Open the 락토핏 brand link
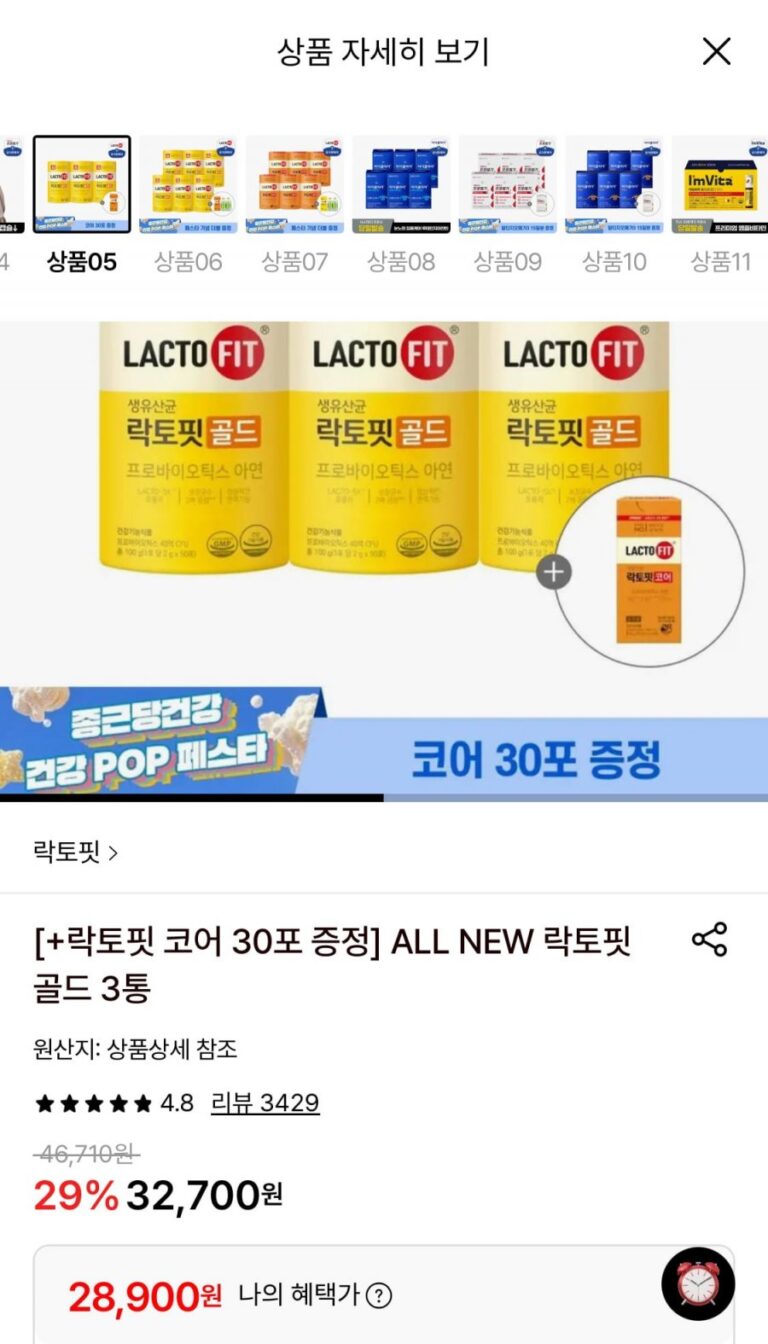 click(x=76, y=853)
